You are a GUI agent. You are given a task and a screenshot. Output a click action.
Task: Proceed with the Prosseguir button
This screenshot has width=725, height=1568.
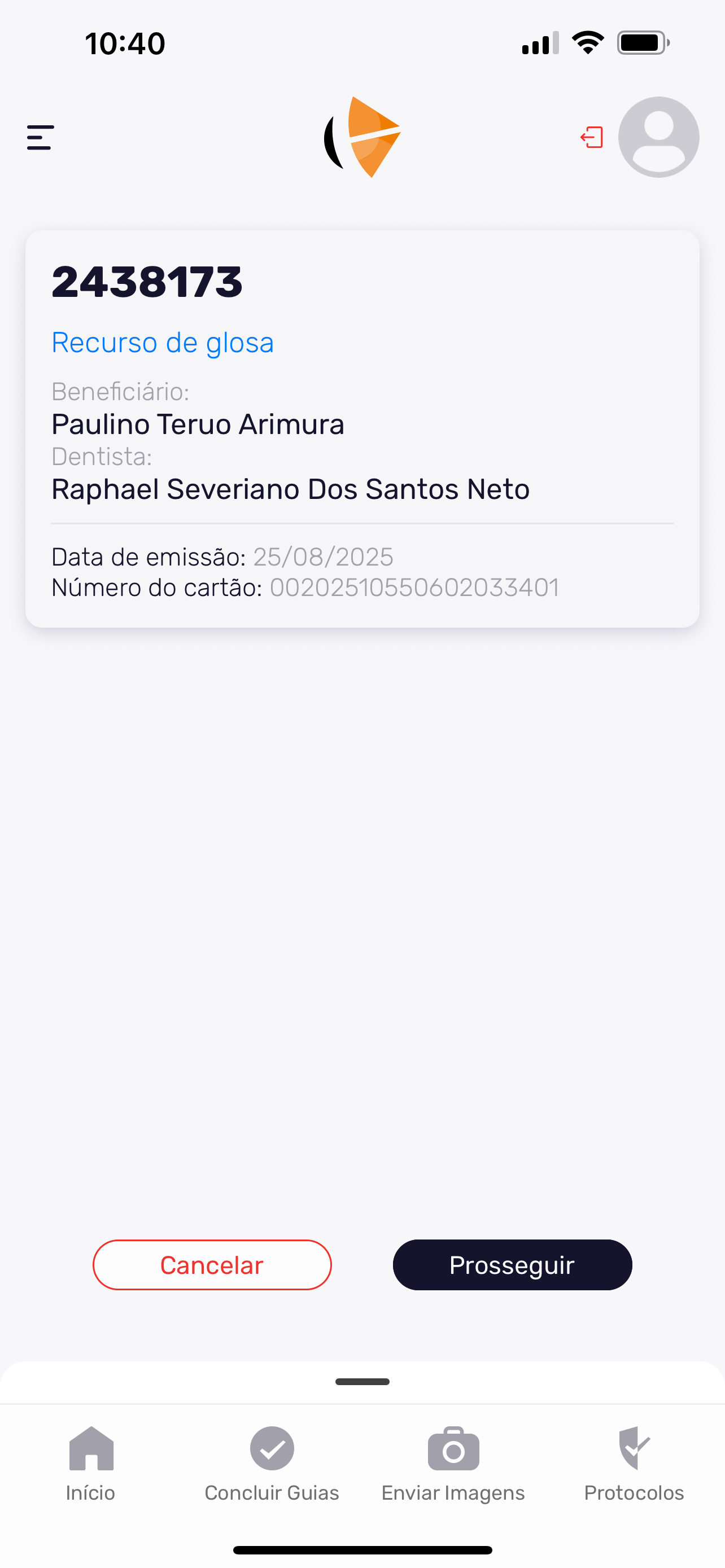(x=512, y=1265)
